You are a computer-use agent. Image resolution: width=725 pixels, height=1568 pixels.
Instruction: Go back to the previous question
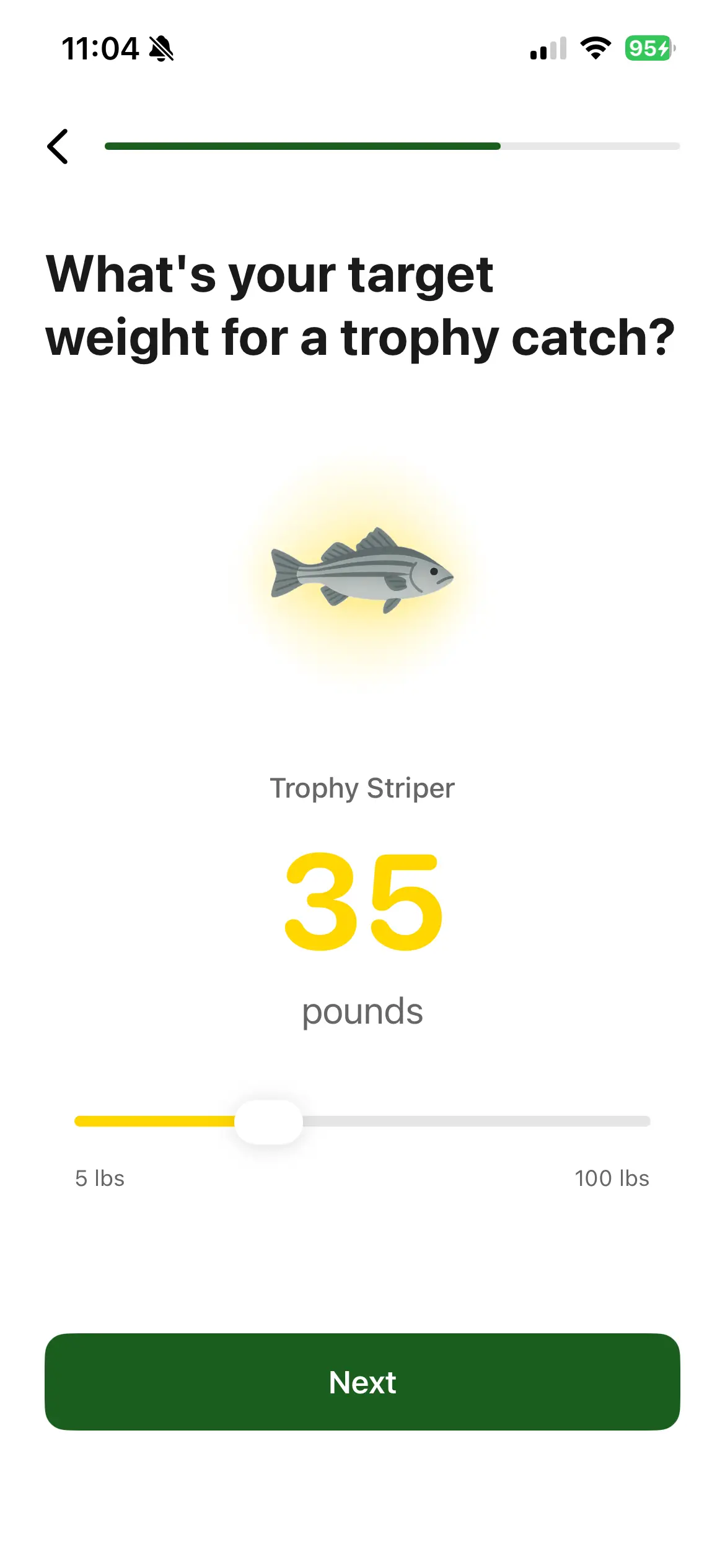(x=58, y=147)
